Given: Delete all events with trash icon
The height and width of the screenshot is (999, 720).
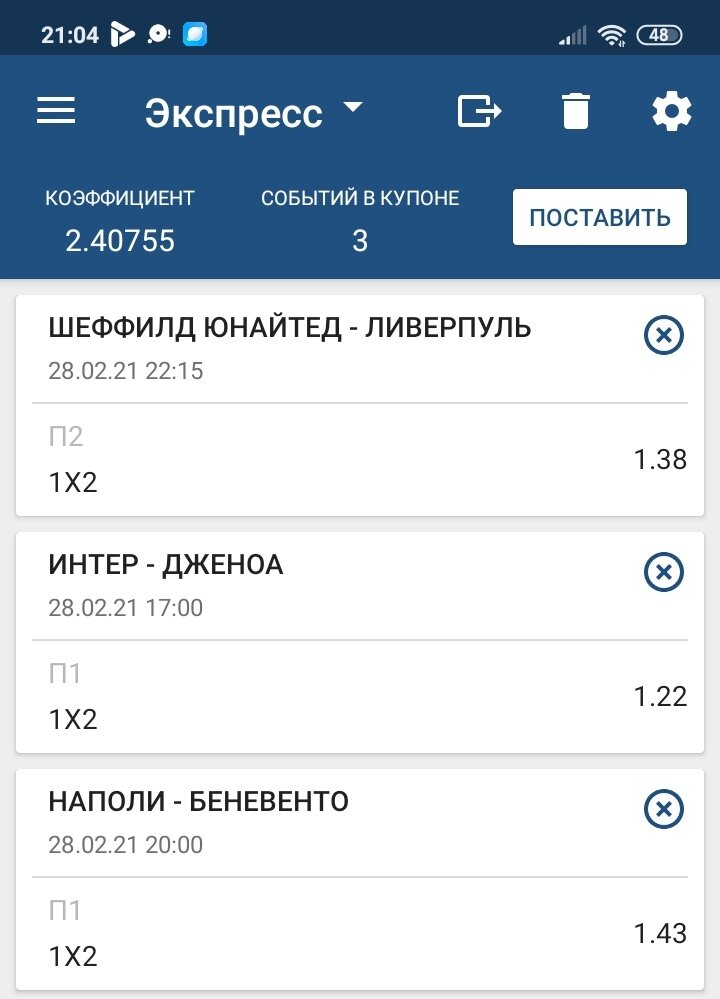Looking at the screenshot, I should (x=575, y=111).
